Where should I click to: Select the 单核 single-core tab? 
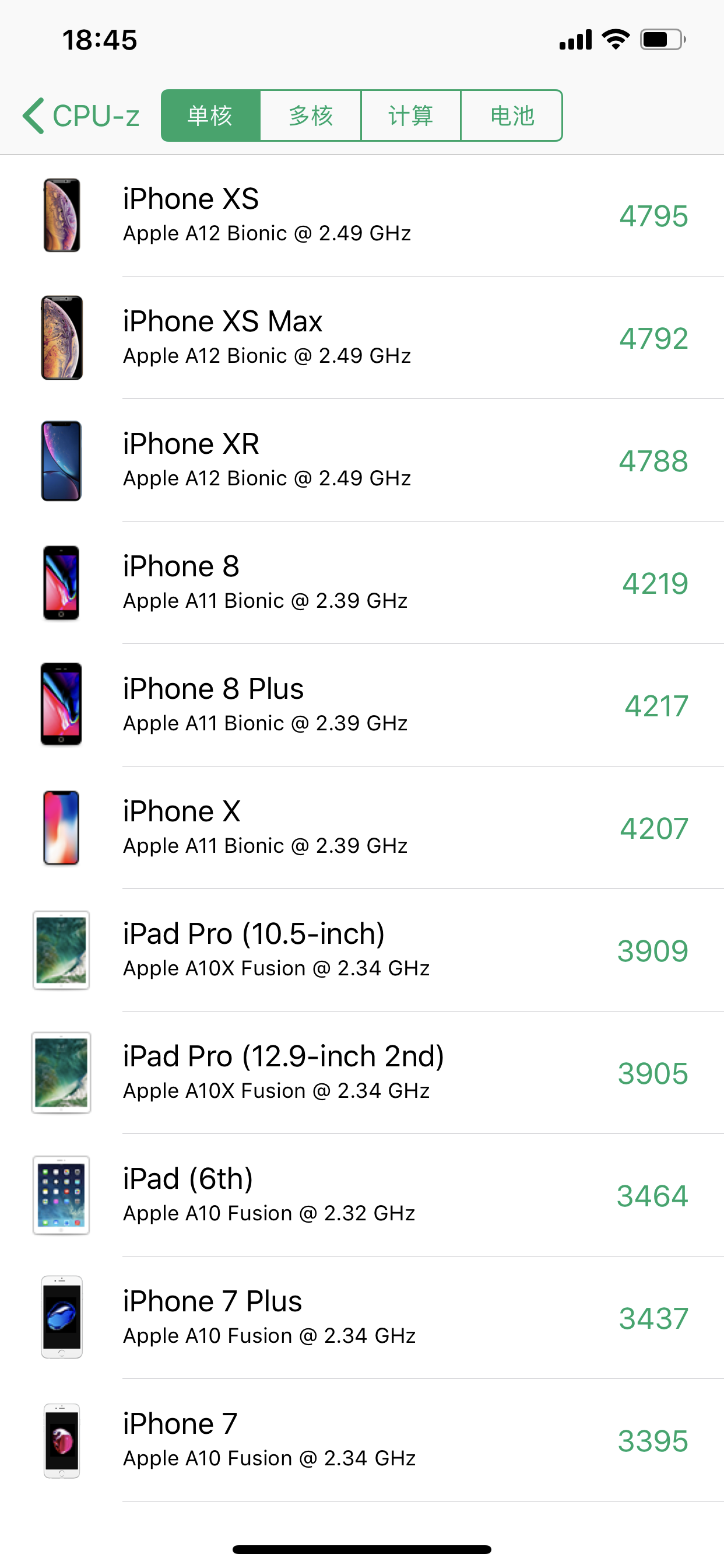(210, 116)
